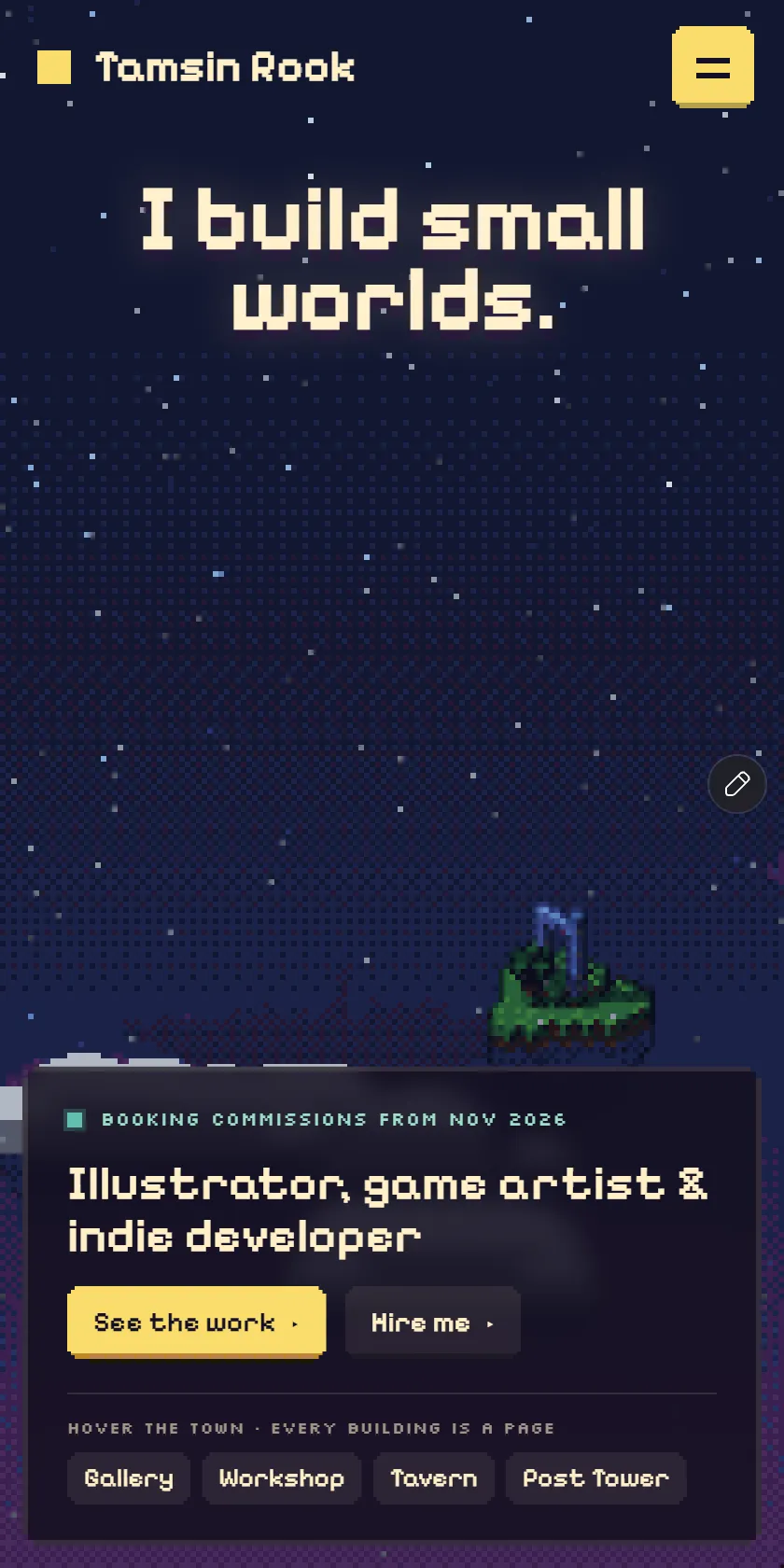The height and width of the screenshot is (1568, 784).
Task: Go to the Workshop chip
Action: click(x=282, y=1478)
